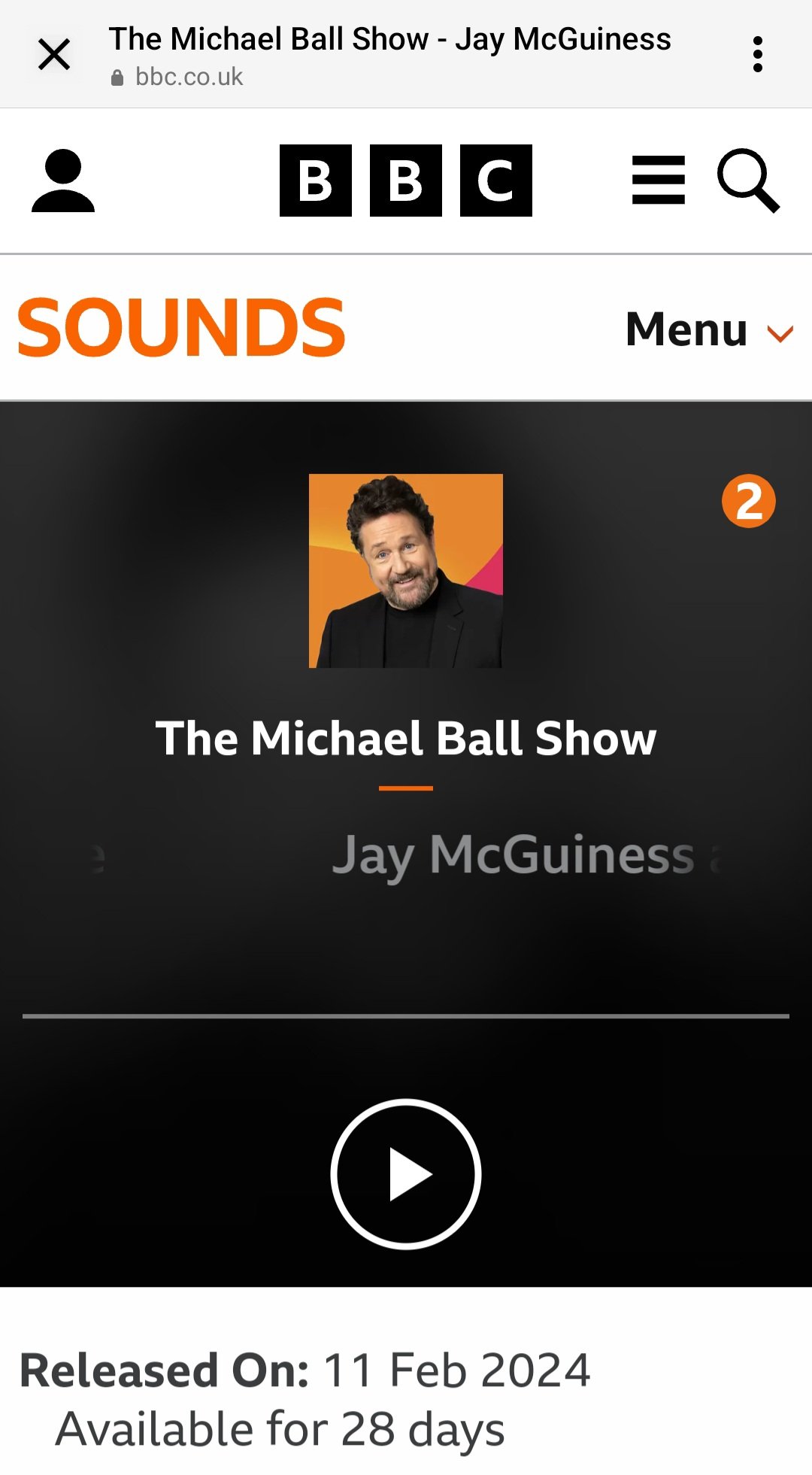Image resolution: width=812 pixels, height=1475 pixels.
Task: Go to the BBC homepage logo
Action: (x=405, y=181)
